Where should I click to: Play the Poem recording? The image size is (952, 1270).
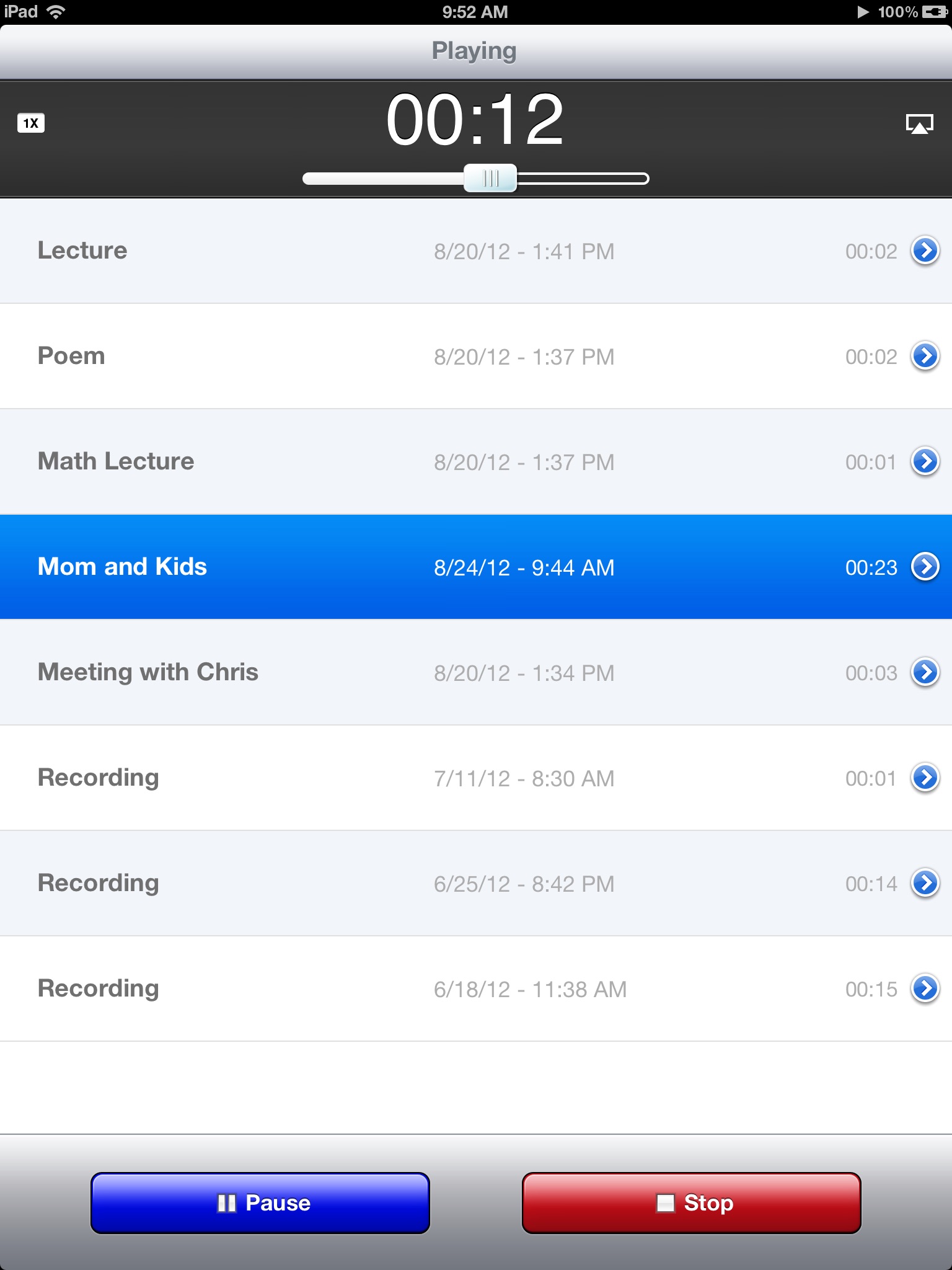476,357
